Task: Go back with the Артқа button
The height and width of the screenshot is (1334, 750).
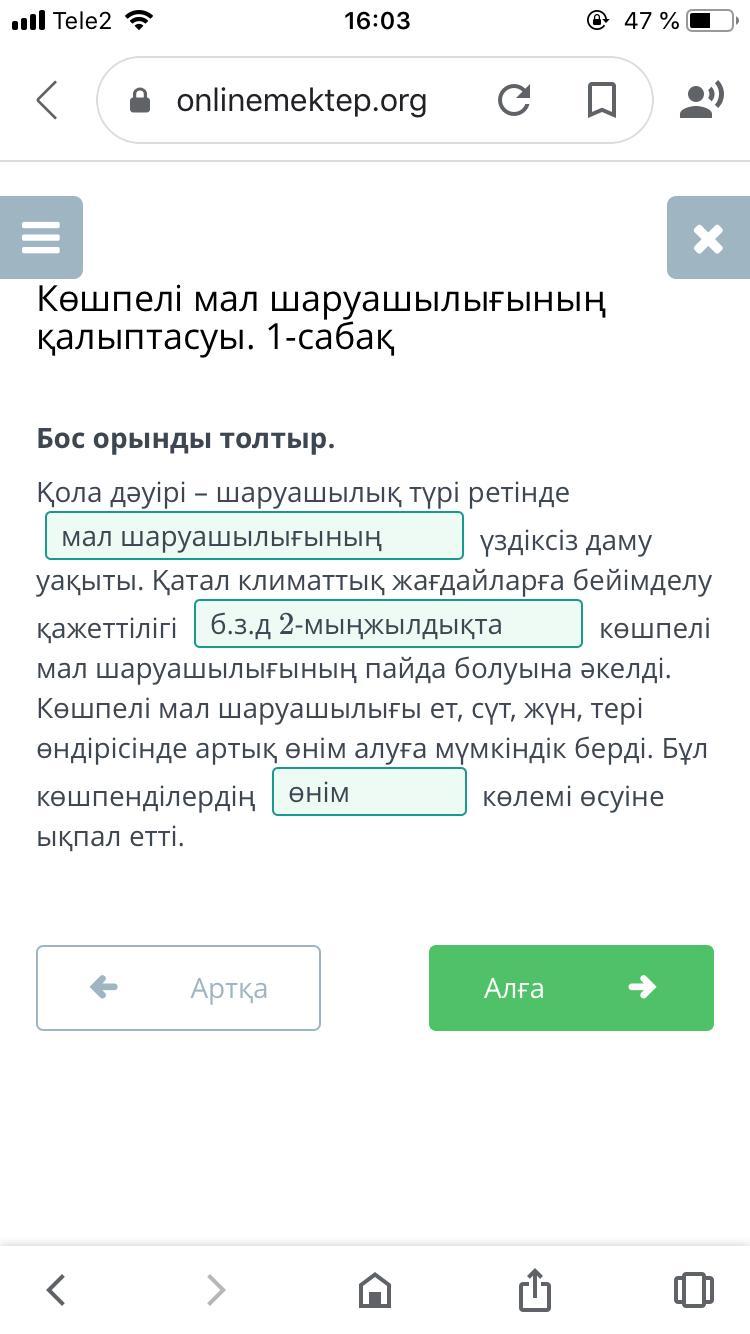Action: tap(178, 988)
